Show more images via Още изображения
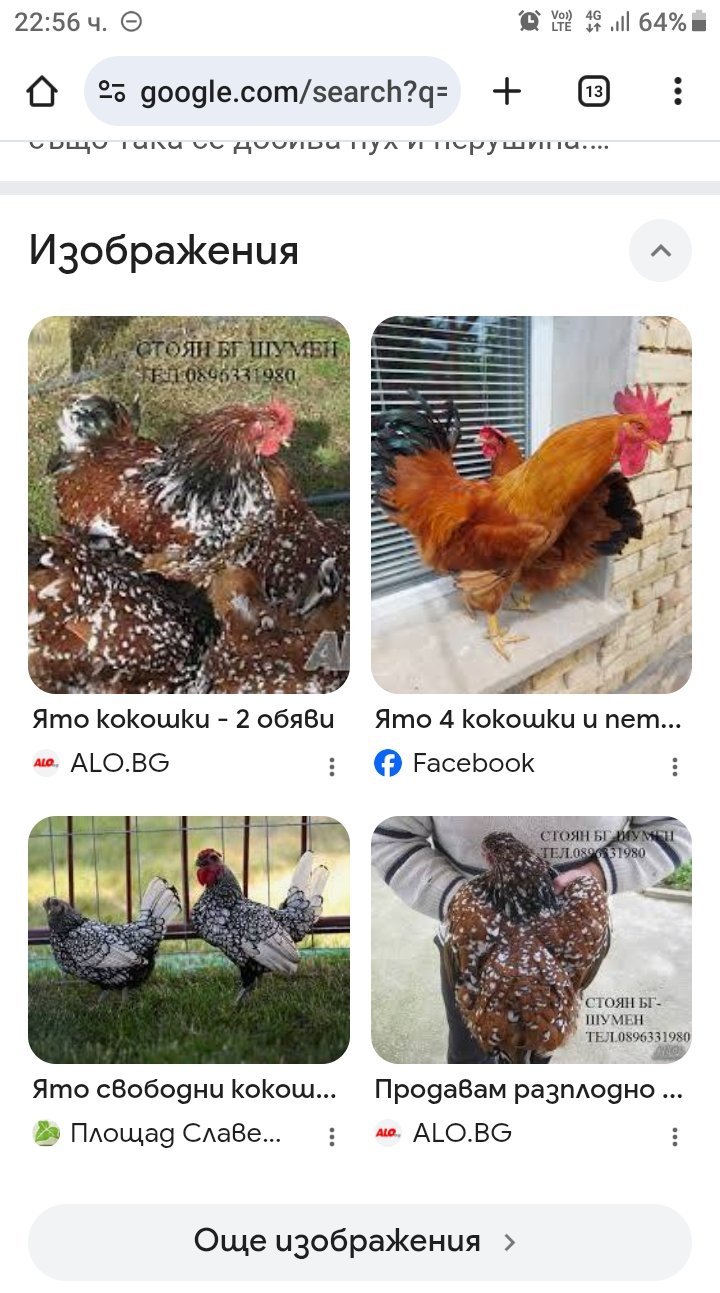Viewport: 720px width, 1293px height. coord(359,1242)
